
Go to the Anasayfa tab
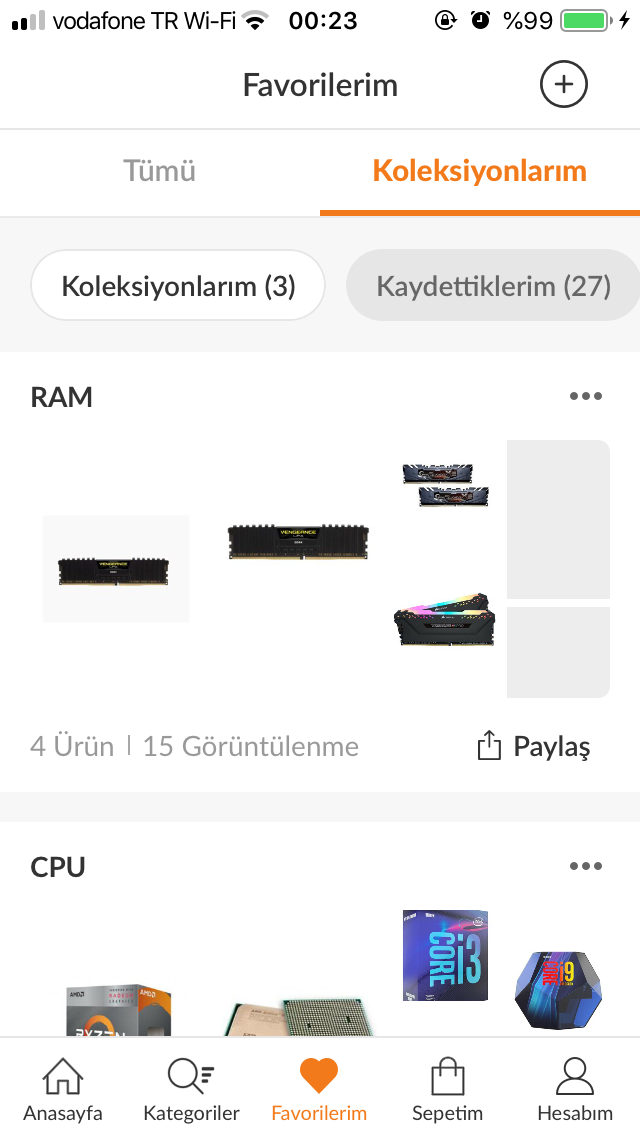63,1090
